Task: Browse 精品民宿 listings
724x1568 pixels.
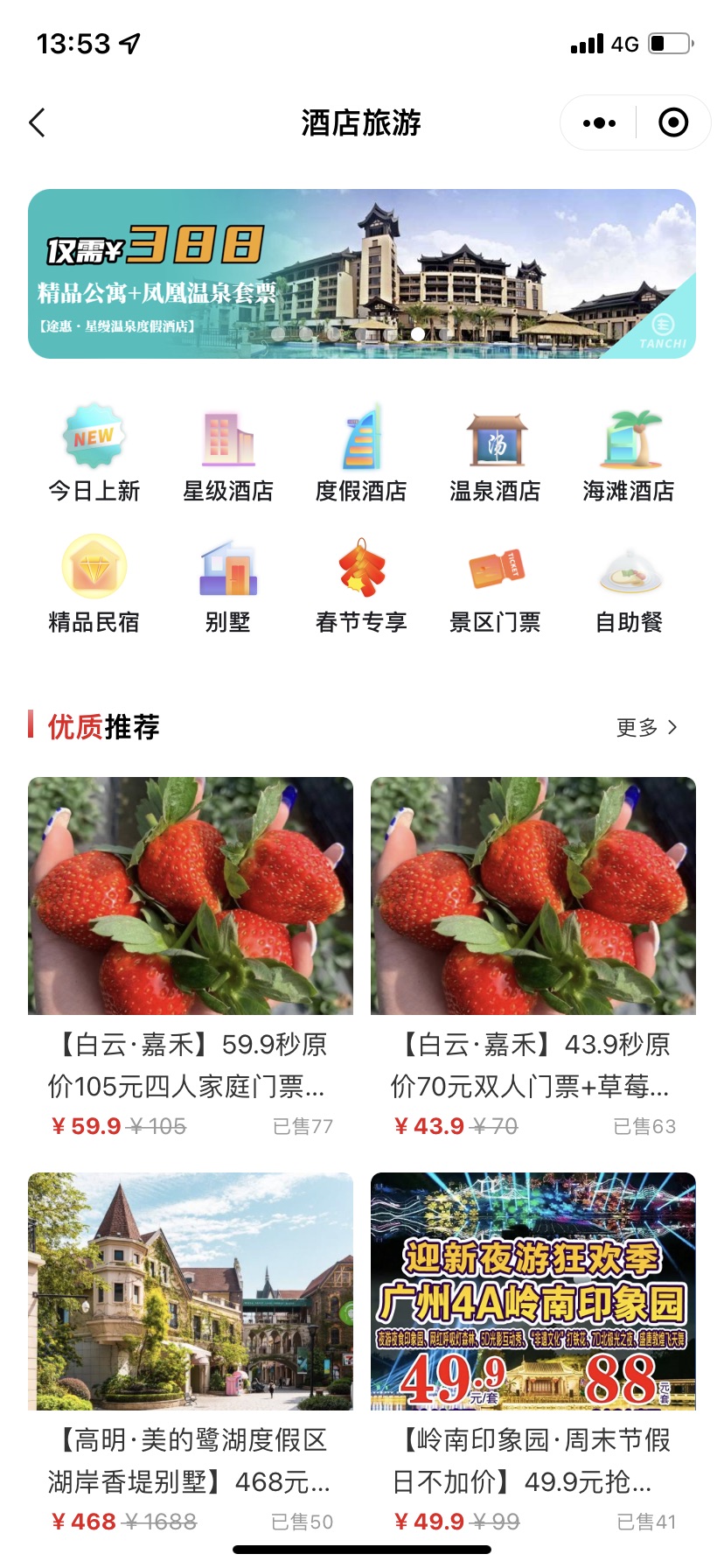Action: click(94, 585)
